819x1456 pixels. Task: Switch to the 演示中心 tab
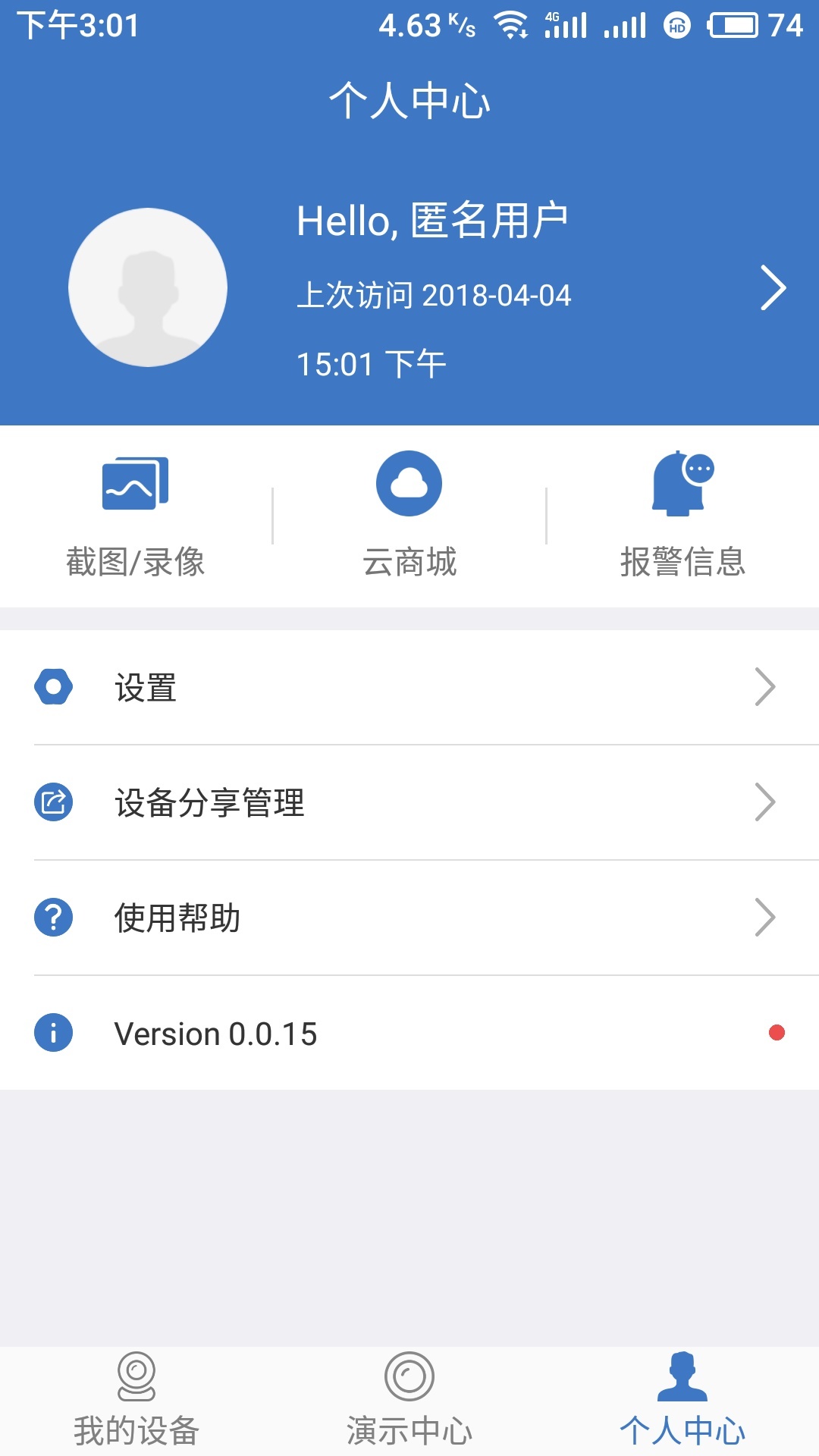[x=409, y=1401]
